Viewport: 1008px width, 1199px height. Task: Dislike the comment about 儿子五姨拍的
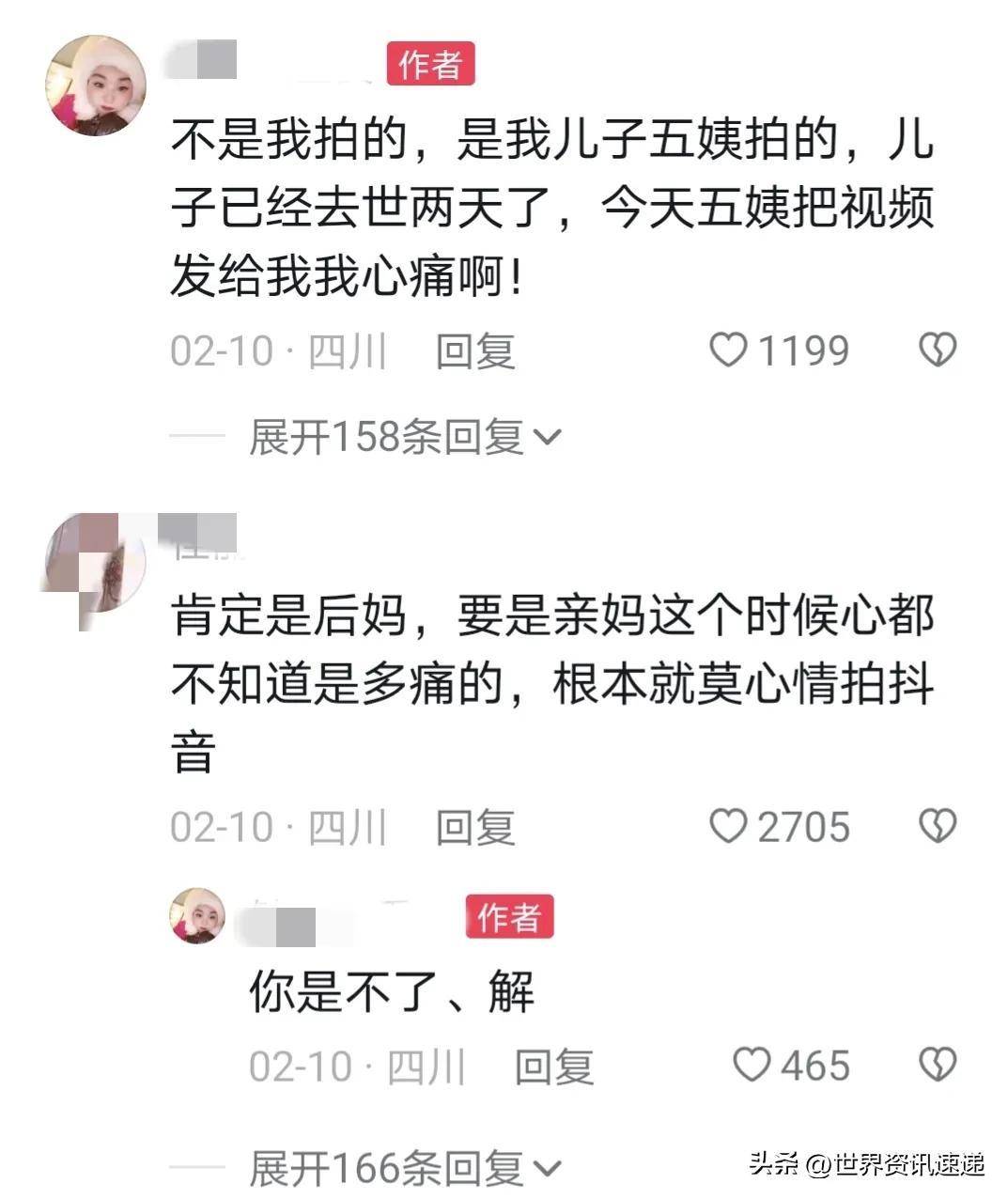click(937, 350)
